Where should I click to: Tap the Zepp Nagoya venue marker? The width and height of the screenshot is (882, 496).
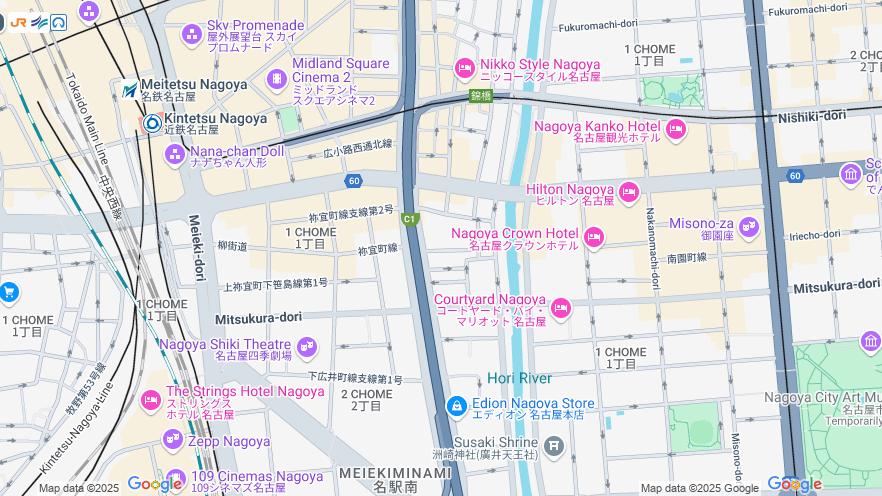pos(173,438)
